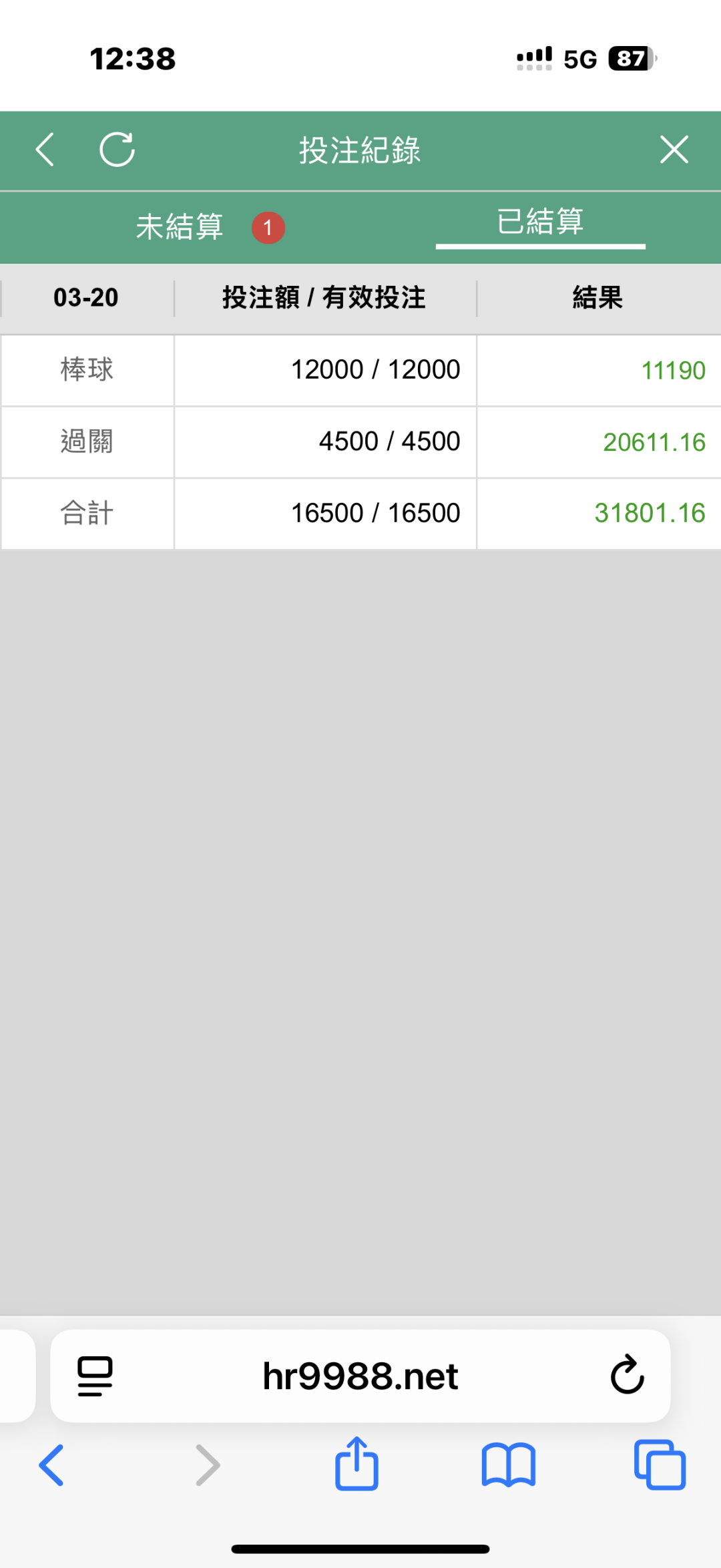Go back from the 投注紀錄 page
Image resolution: width=721 pixels, height=1568 pixels.
[45, 150]
